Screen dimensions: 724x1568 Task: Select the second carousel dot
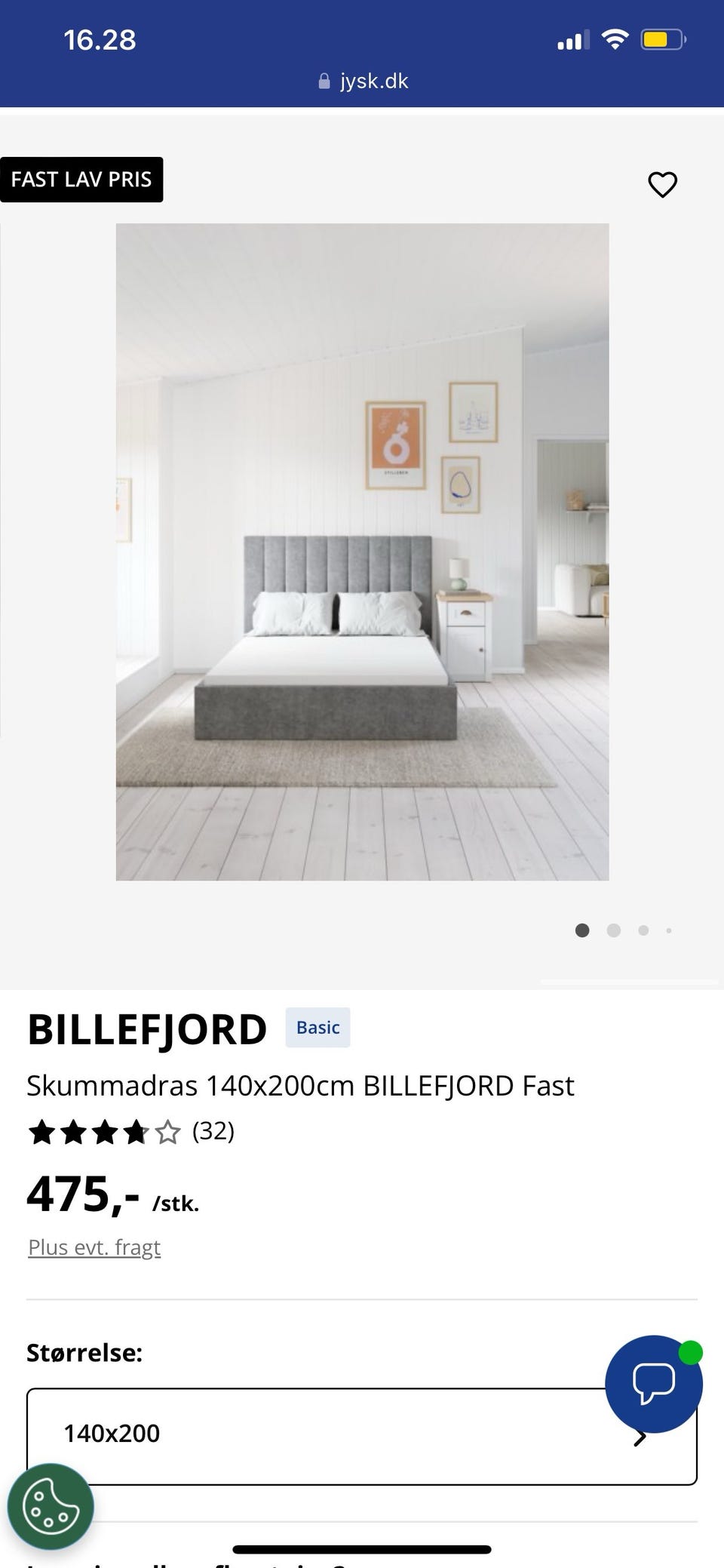tap(613, 931)
